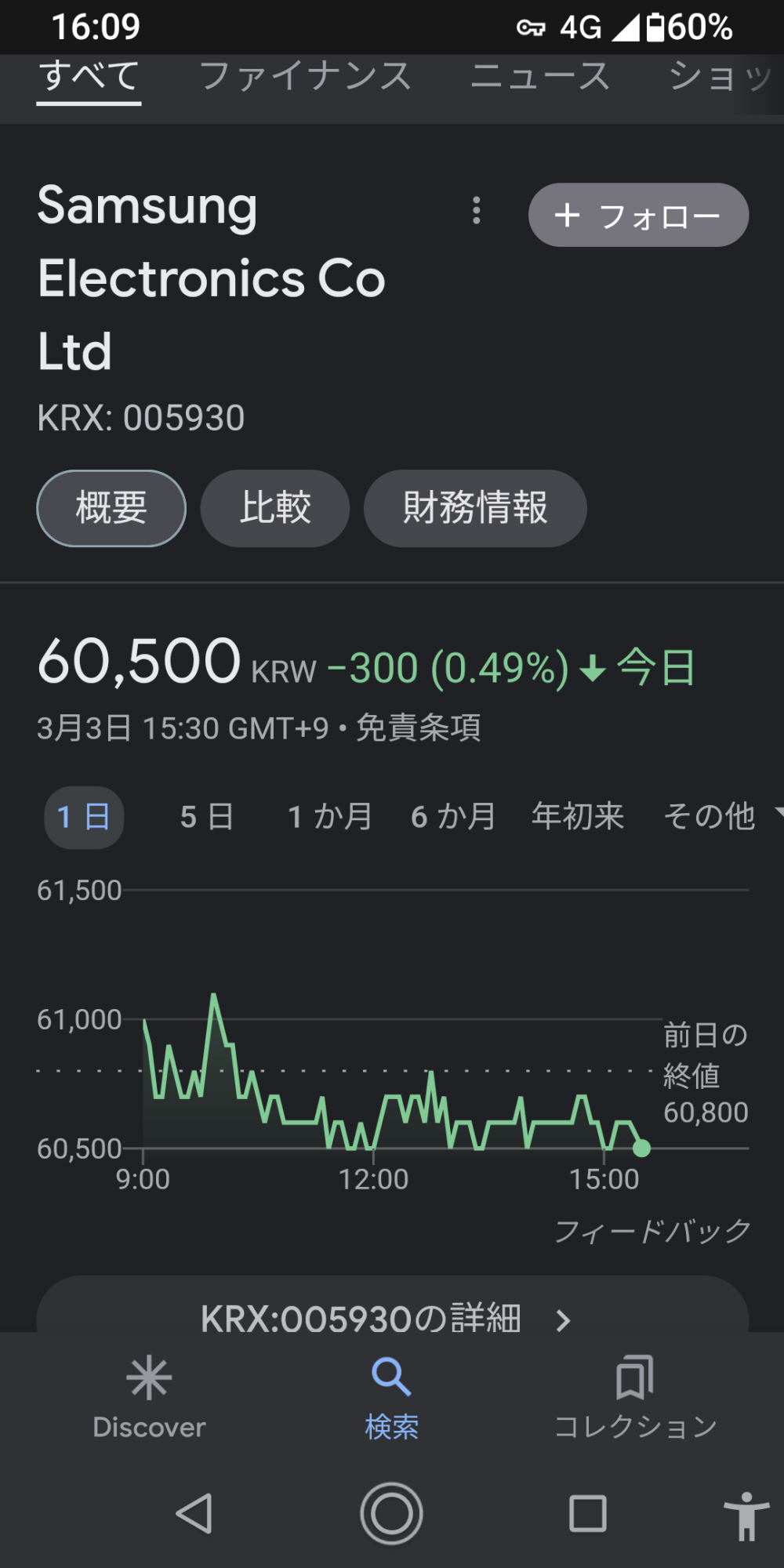This screenshot has height=1568, width=784.
Task: Open the 免責条項 disclaimer link
Action: [418, 728]
